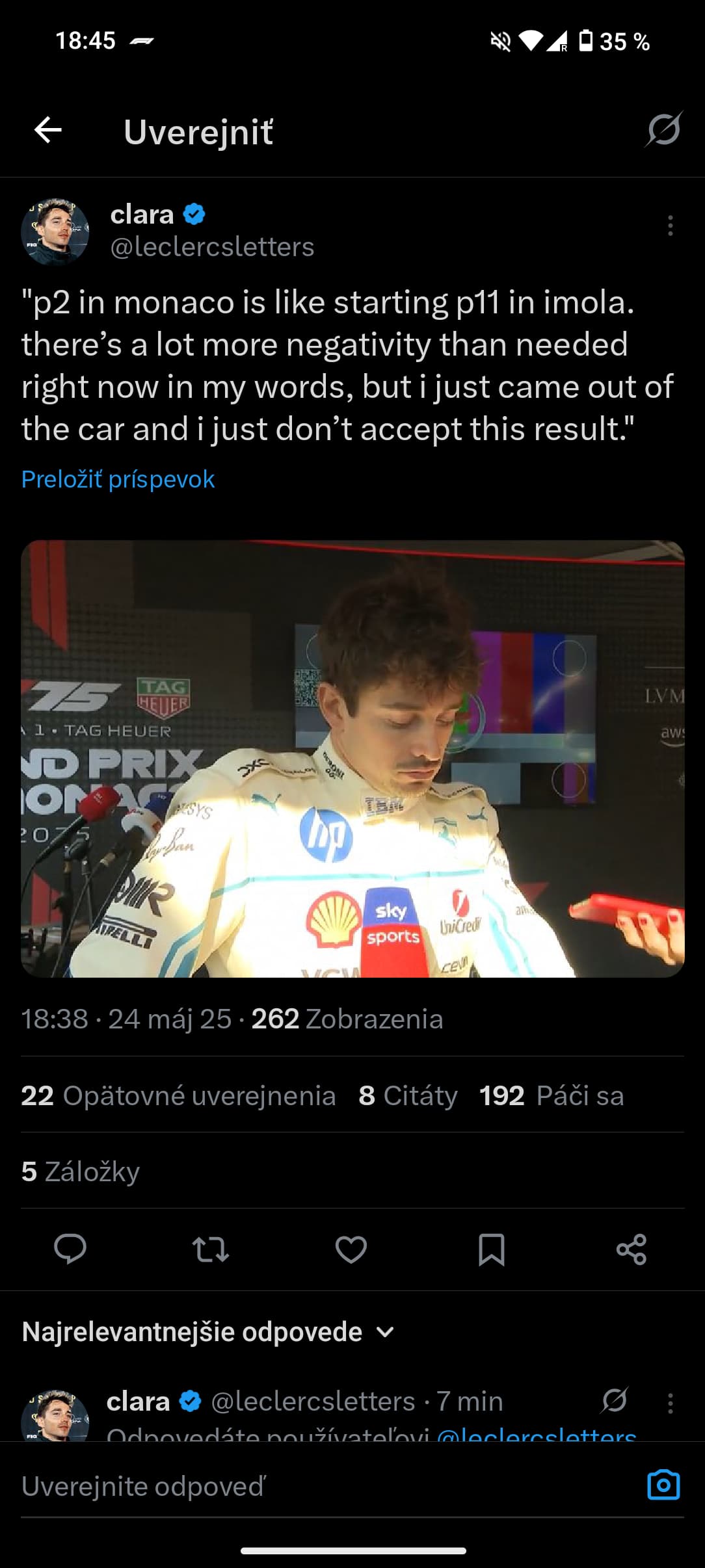
Task: Open overflow menu on clara's 7 min reply
Action: (670, 1402)
